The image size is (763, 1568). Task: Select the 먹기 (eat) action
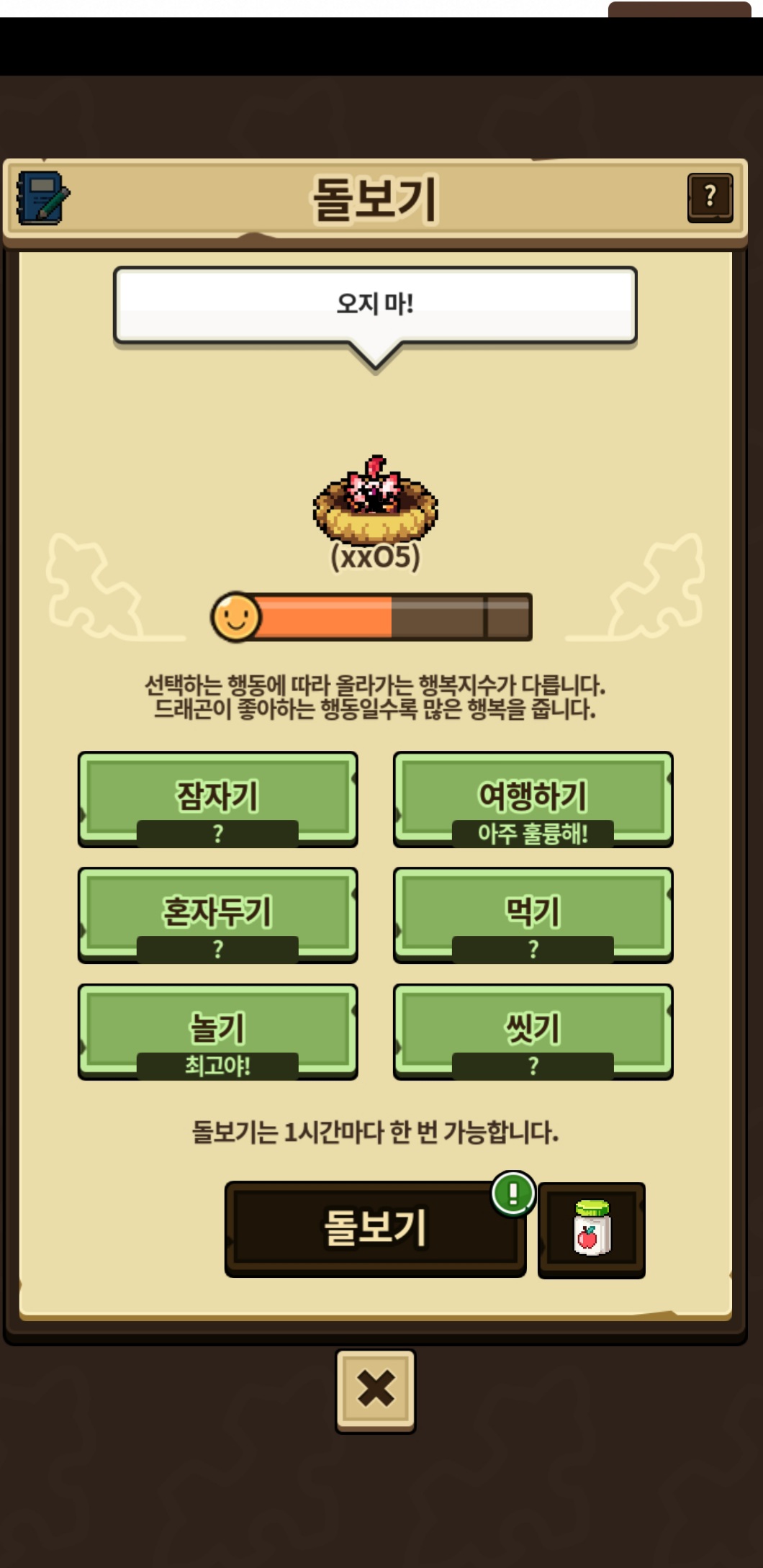[533, 914]
